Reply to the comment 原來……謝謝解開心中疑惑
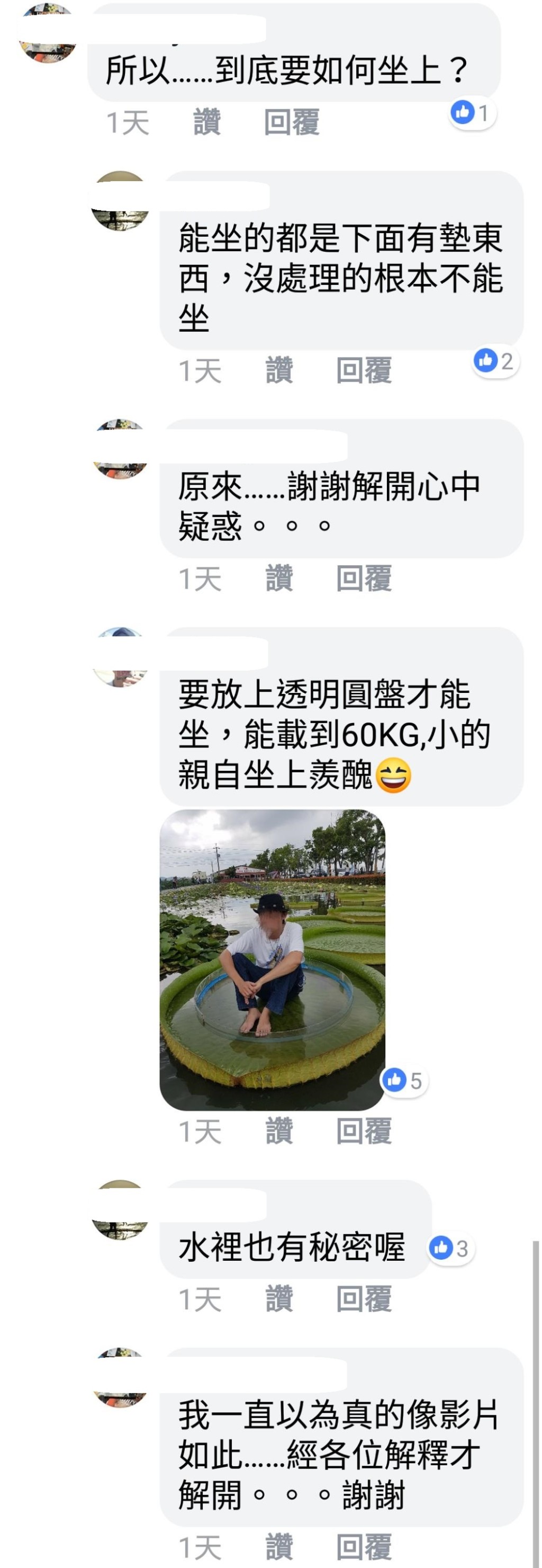 tap(364, 578)
